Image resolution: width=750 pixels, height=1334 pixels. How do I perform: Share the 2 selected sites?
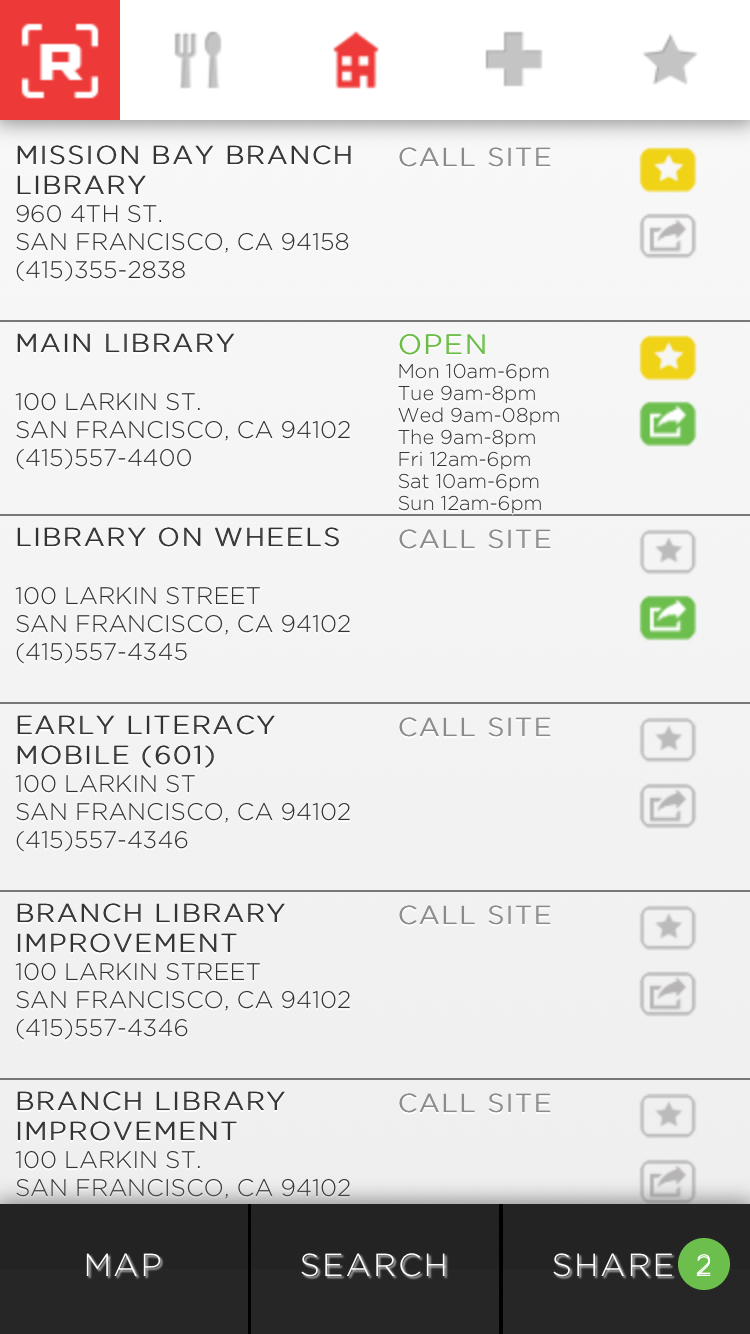click(x=627, y=1268)
